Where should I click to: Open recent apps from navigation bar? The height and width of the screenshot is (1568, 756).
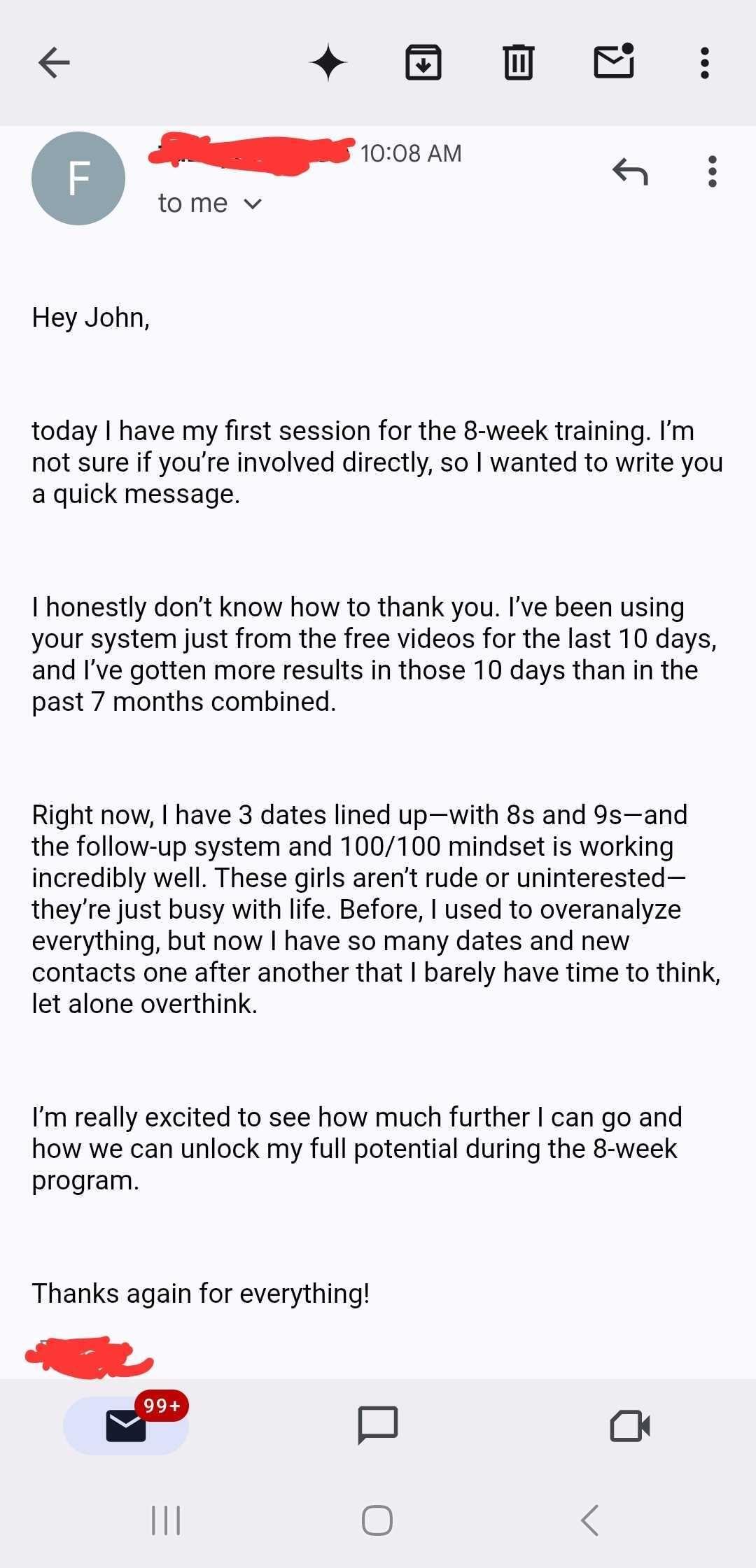click(x=167, y=1520)
